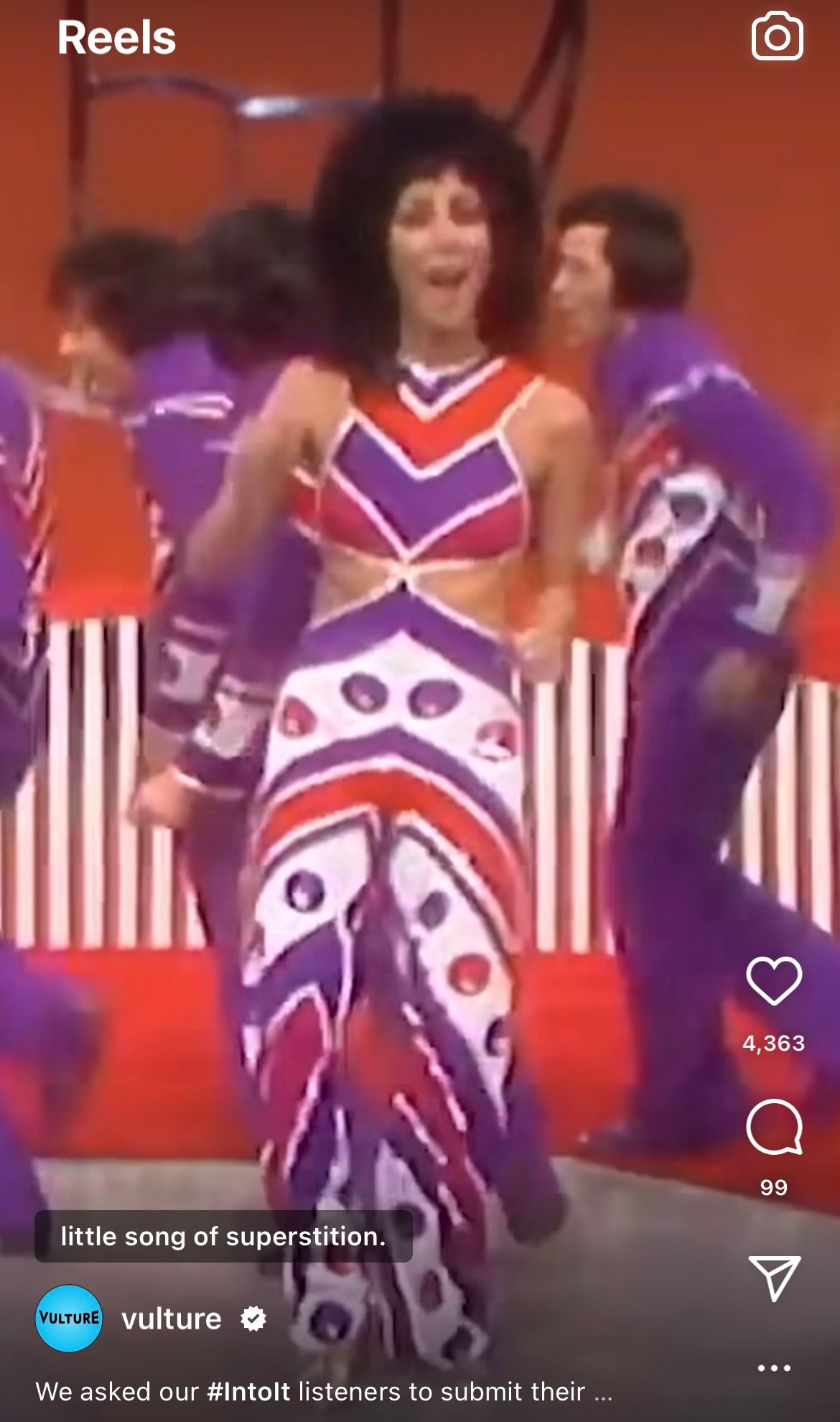Open the vulture profile picture
This screenshot has height=1422, width=840.
(x=69, y=1318)
